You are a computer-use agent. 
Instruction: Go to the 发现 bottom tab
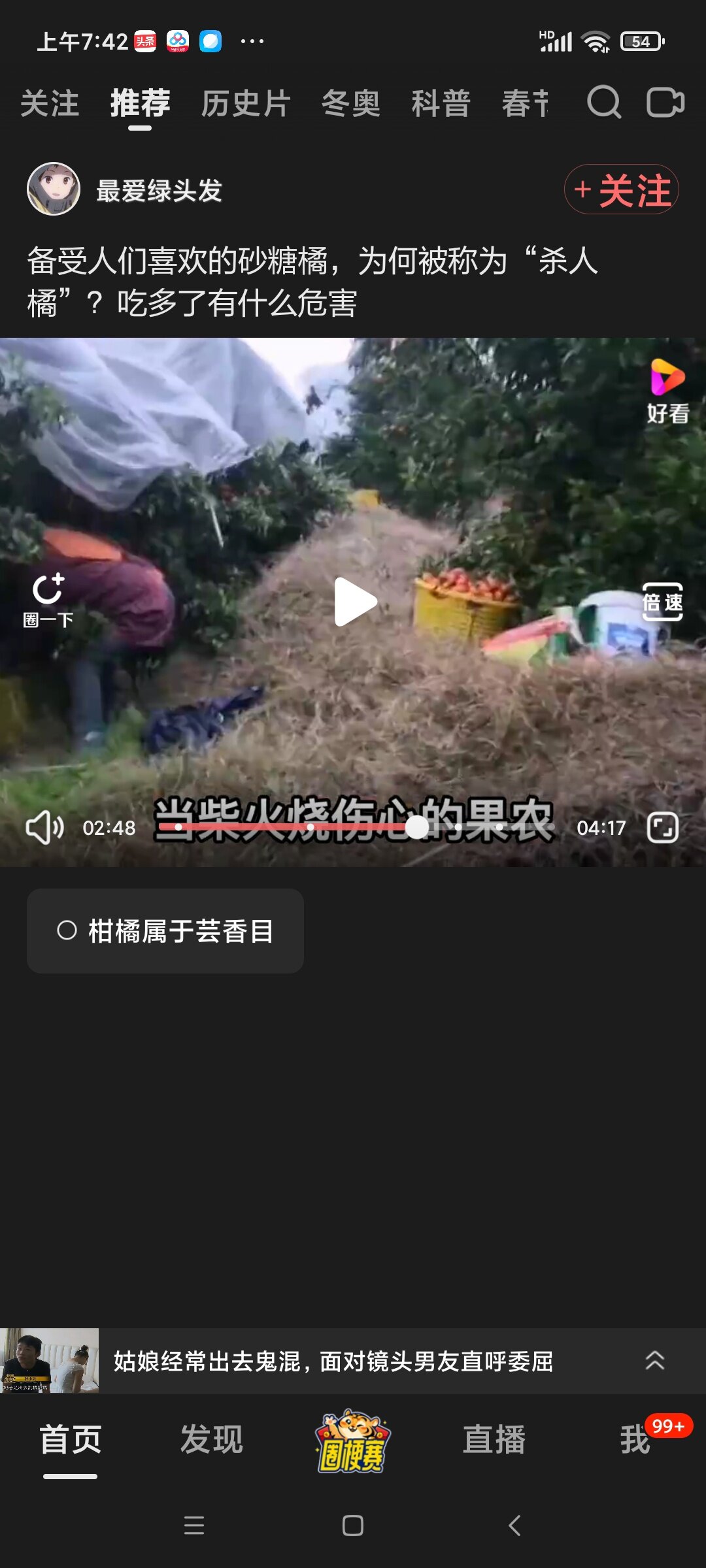(x=212, y=1440)
